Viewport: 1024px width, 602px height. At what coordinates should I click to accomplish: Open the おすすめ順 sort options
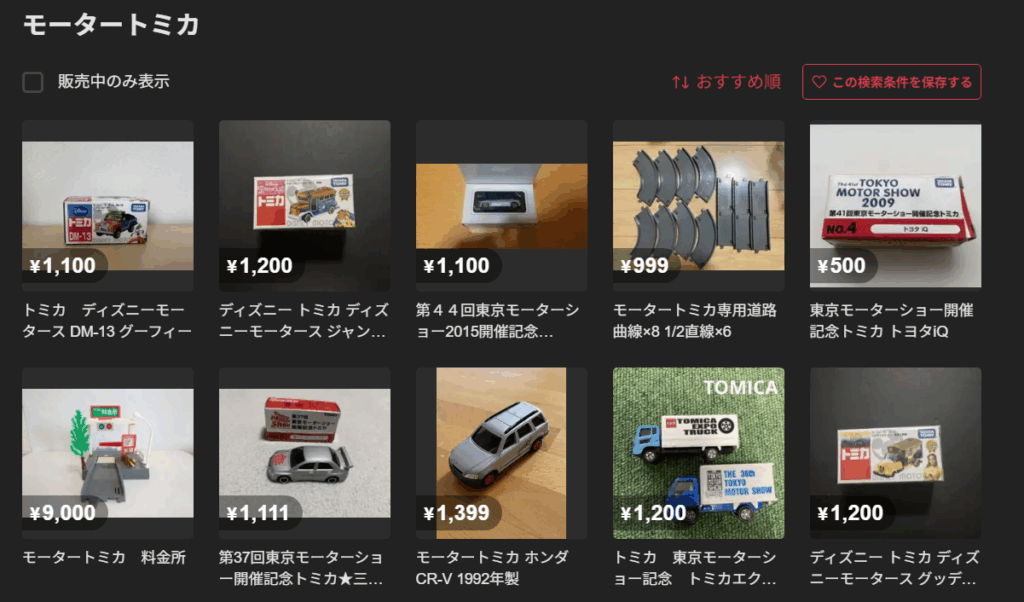pos(726,82)
